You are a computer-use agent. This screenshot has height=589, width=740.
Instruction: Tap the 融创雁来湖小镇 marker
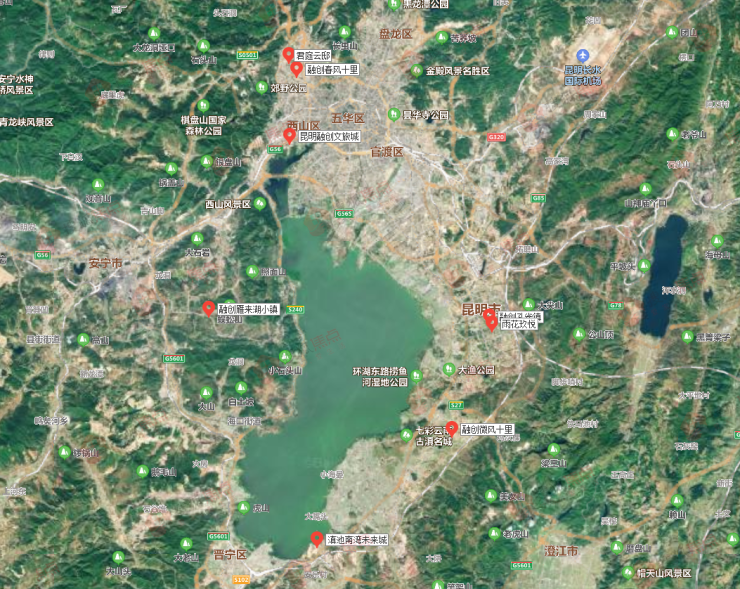tap(209, 308)
